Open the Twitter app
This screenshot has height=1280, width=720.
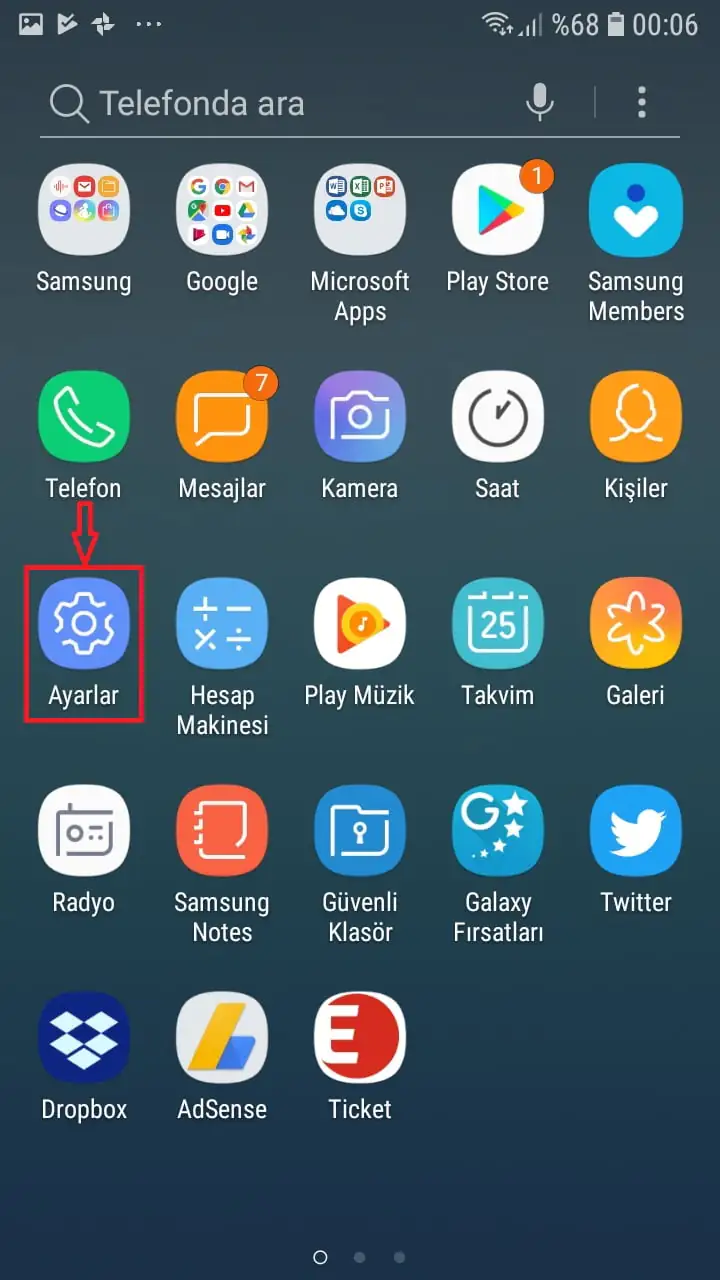pos(636,829)
